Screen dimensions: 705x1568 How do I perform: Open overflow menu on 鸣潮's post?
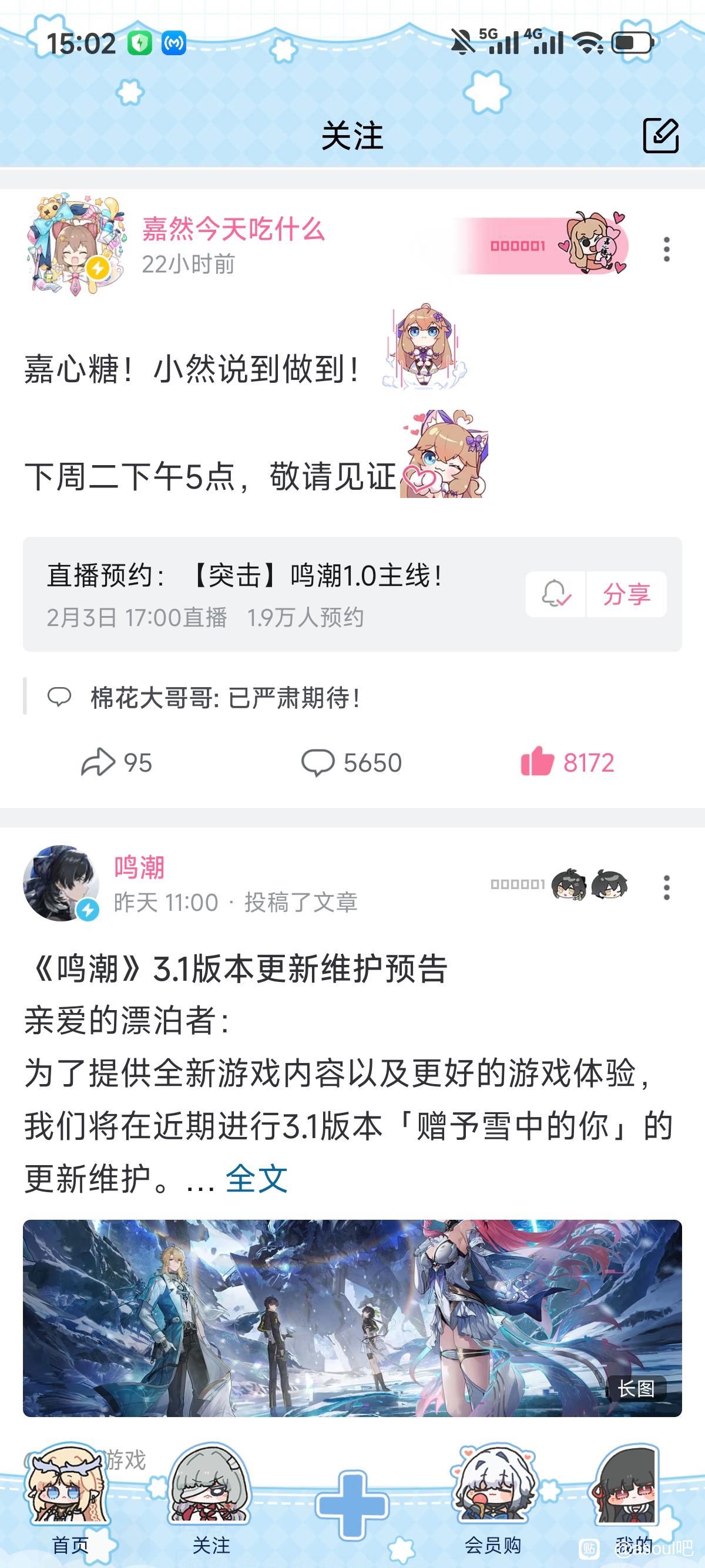tap(667, 887)
